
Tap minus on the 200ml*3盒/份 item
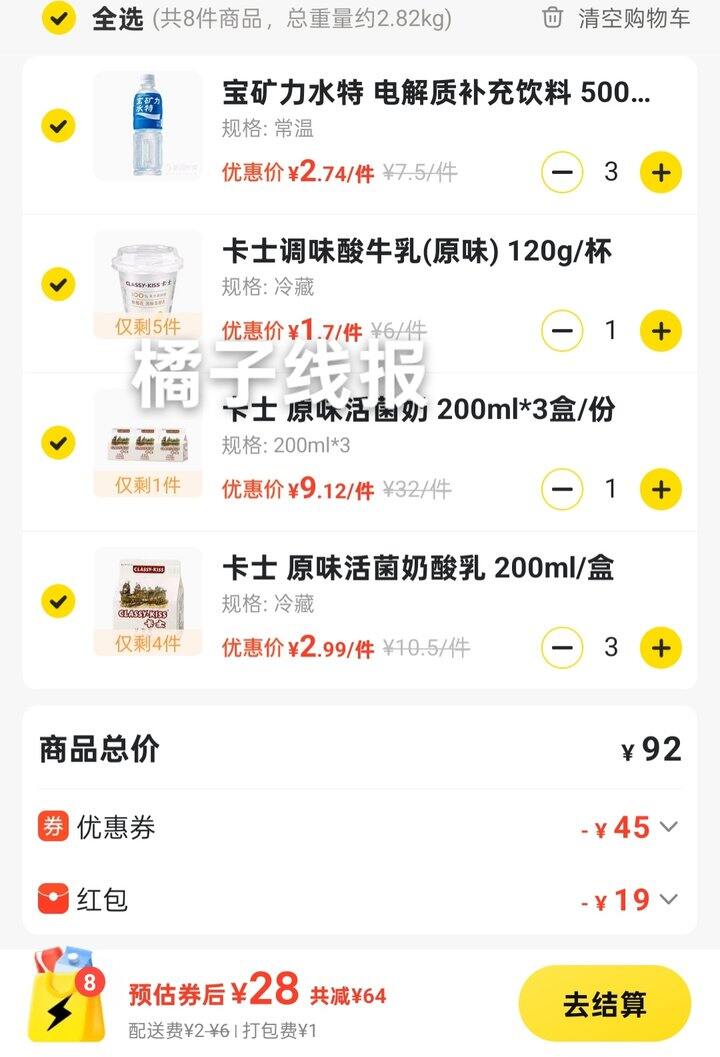pyautogui.click(x=562, y=489)
